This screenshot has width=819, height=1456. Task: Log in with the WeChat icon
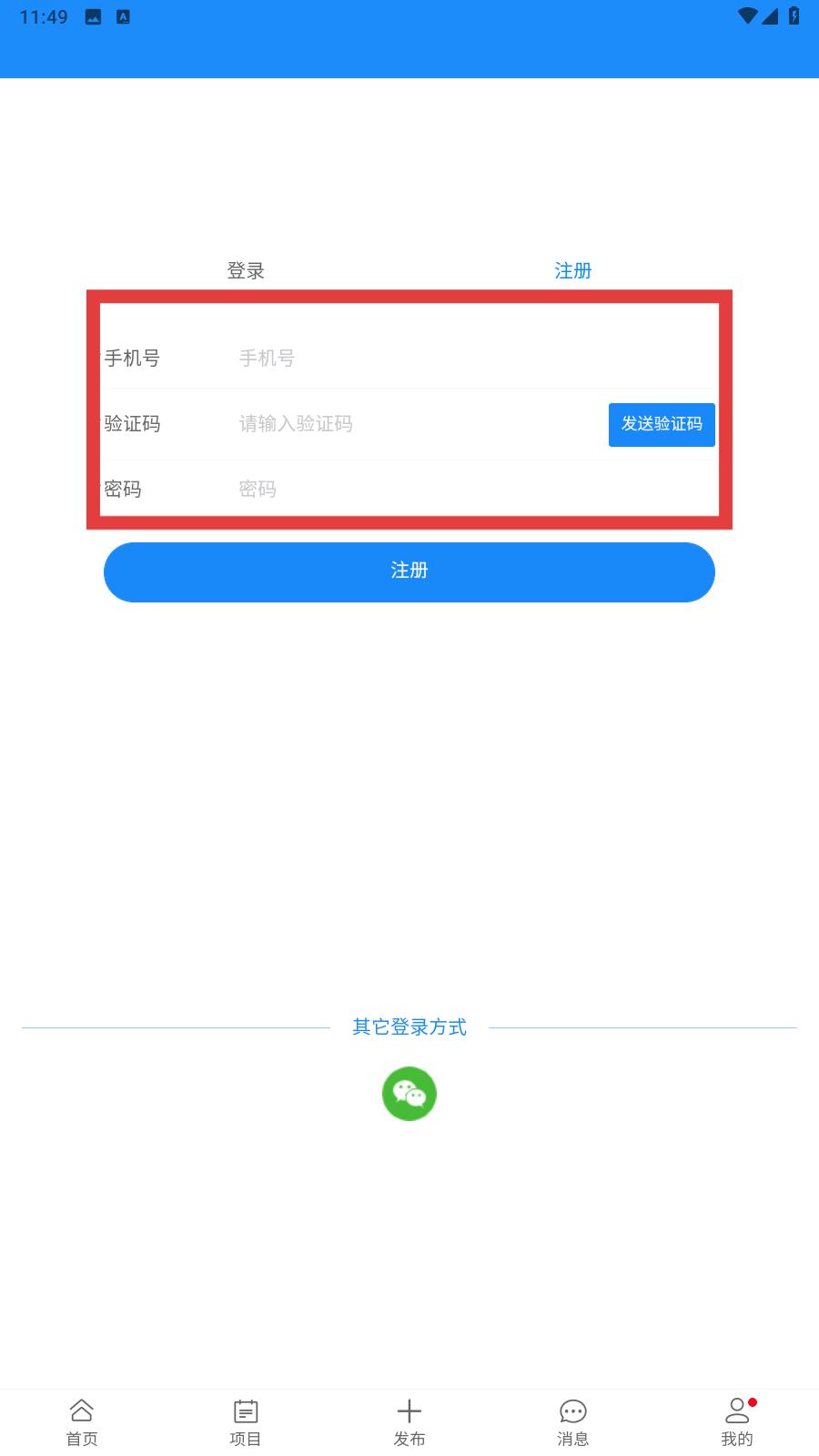409,1094
